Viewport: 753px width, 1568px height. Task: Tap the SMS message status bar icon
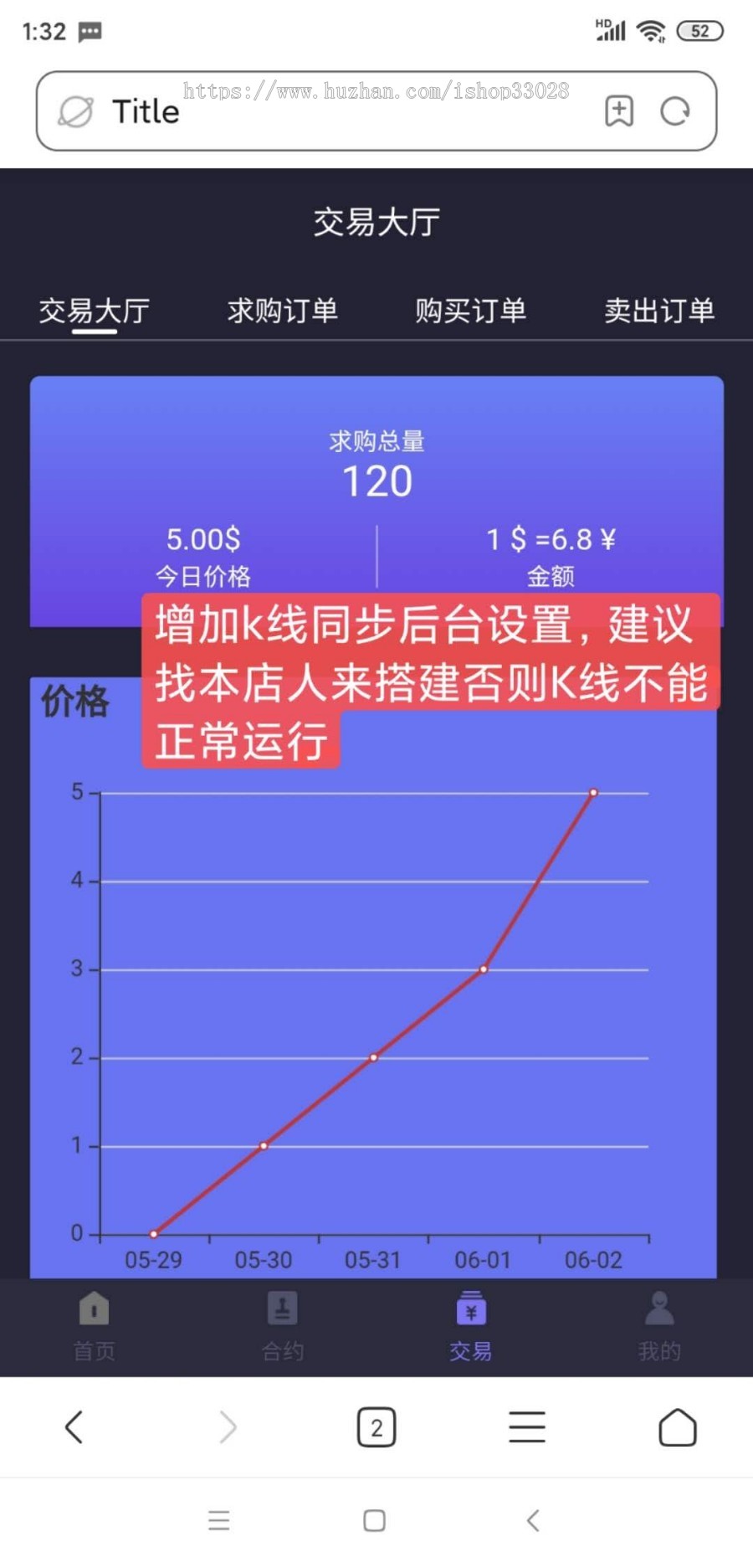[x=87, y=31]
